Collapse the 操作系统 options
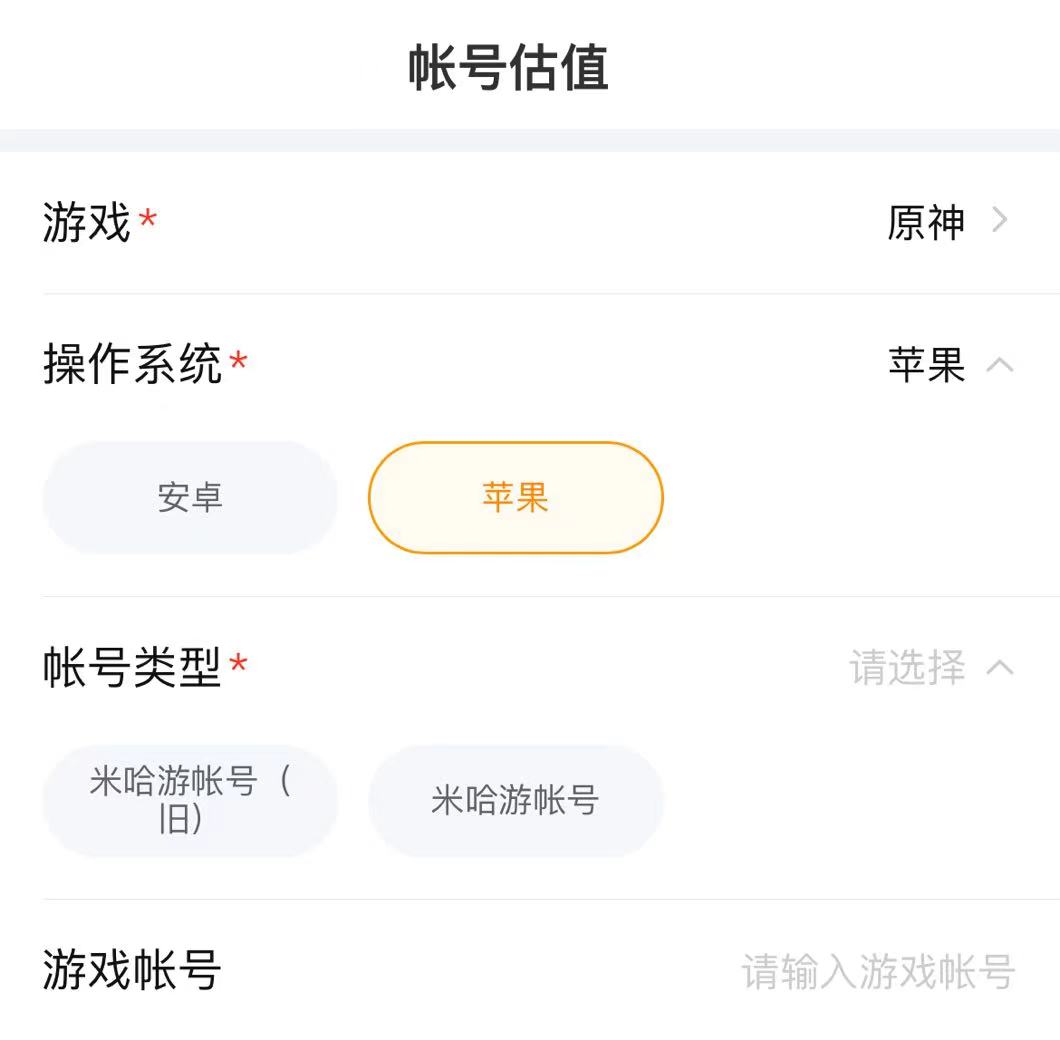 pyautogui.click(x=999, y=365)
